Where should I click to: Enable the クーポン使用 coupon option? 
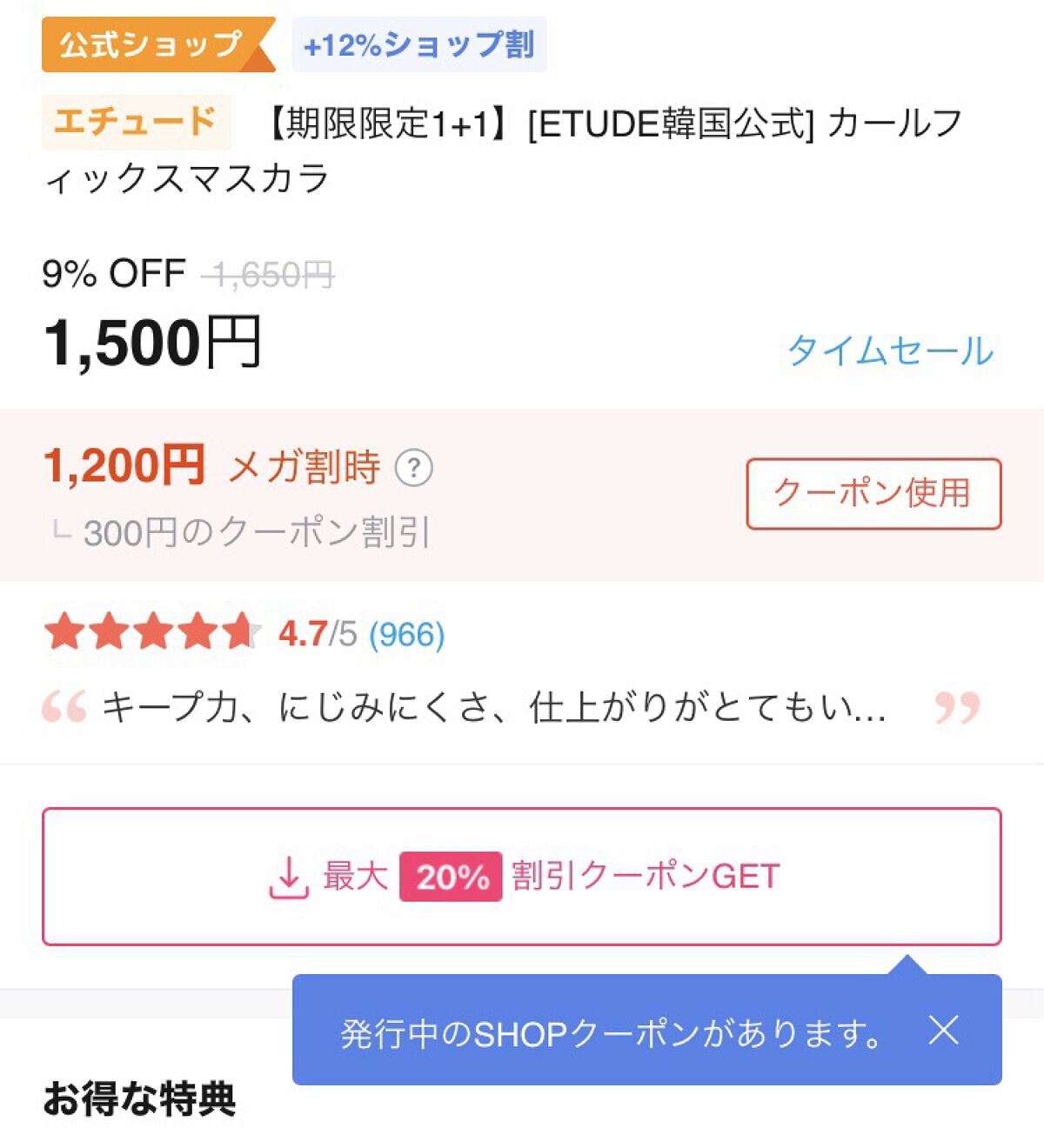[x=873, y=493]
